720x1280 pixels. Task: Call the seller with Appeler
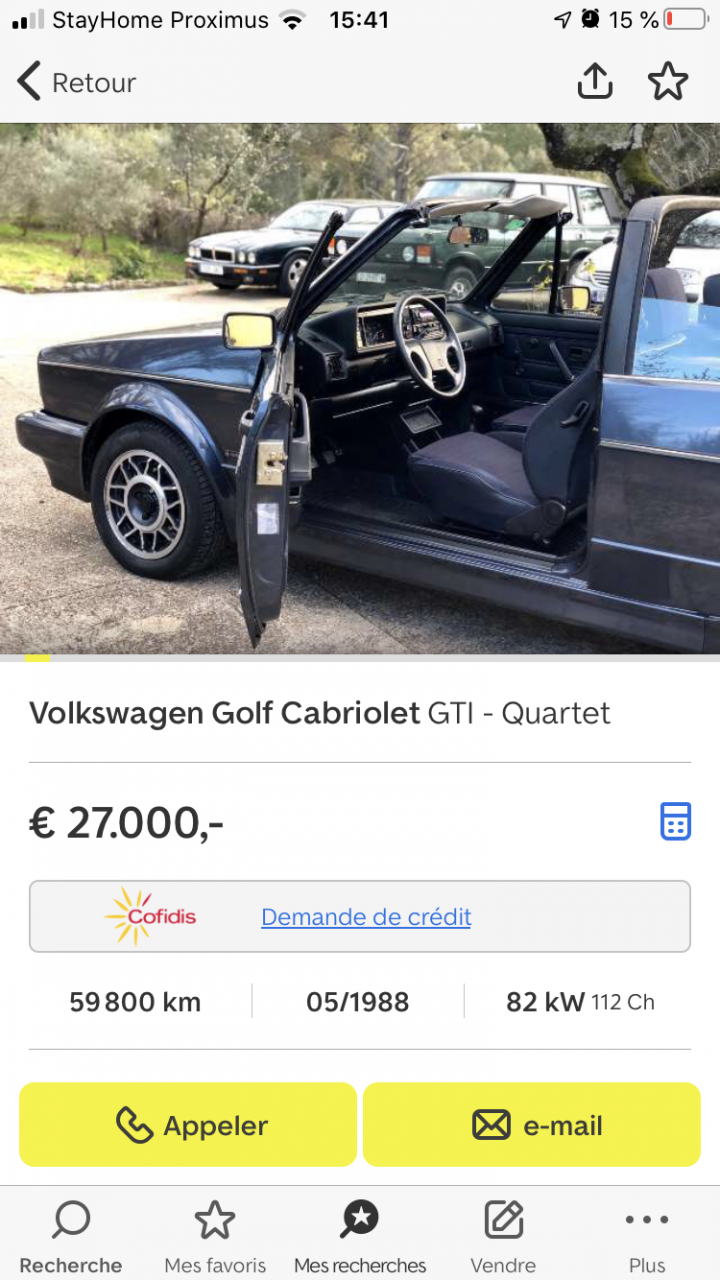(x=188, y=1125)
